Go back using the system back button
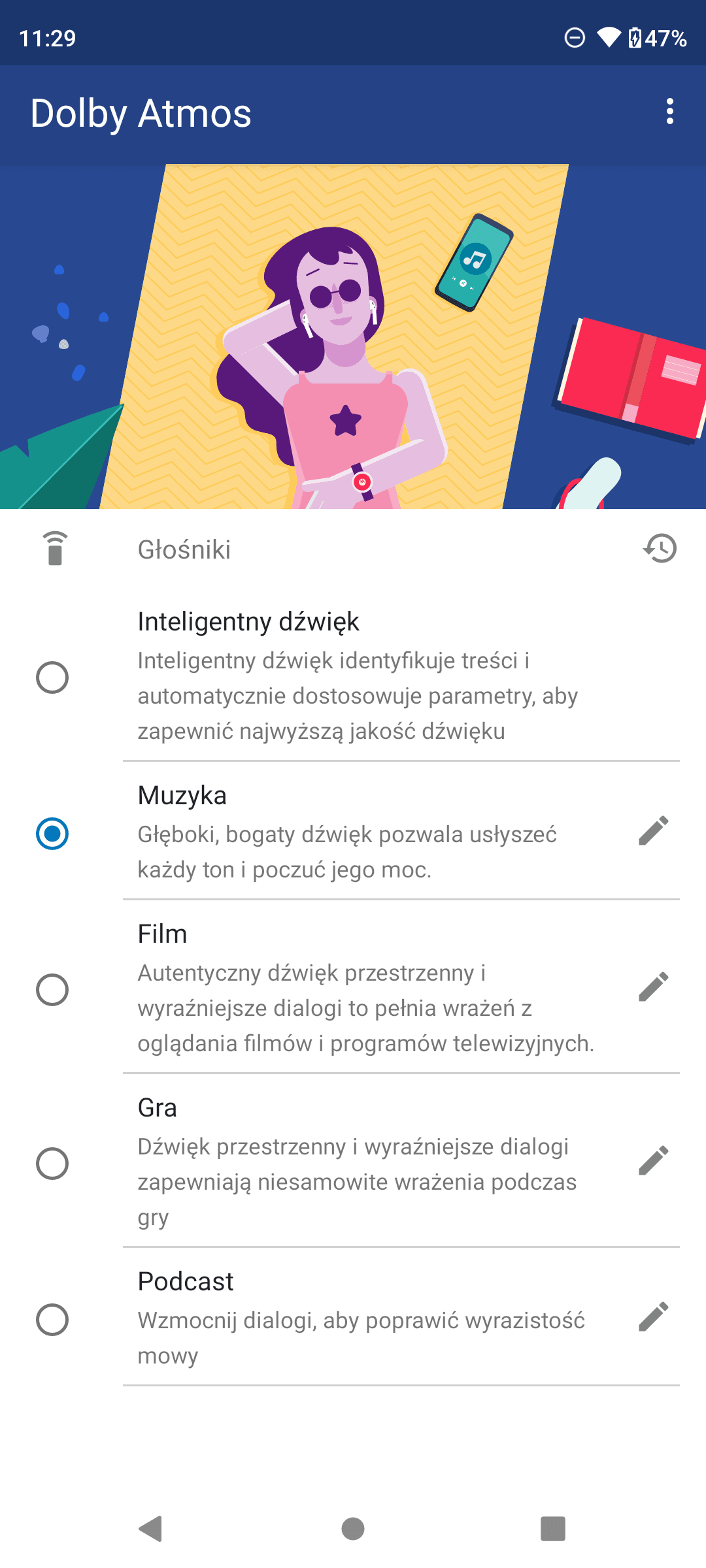Screen dimensions: 706x1568 [151, 1529]
